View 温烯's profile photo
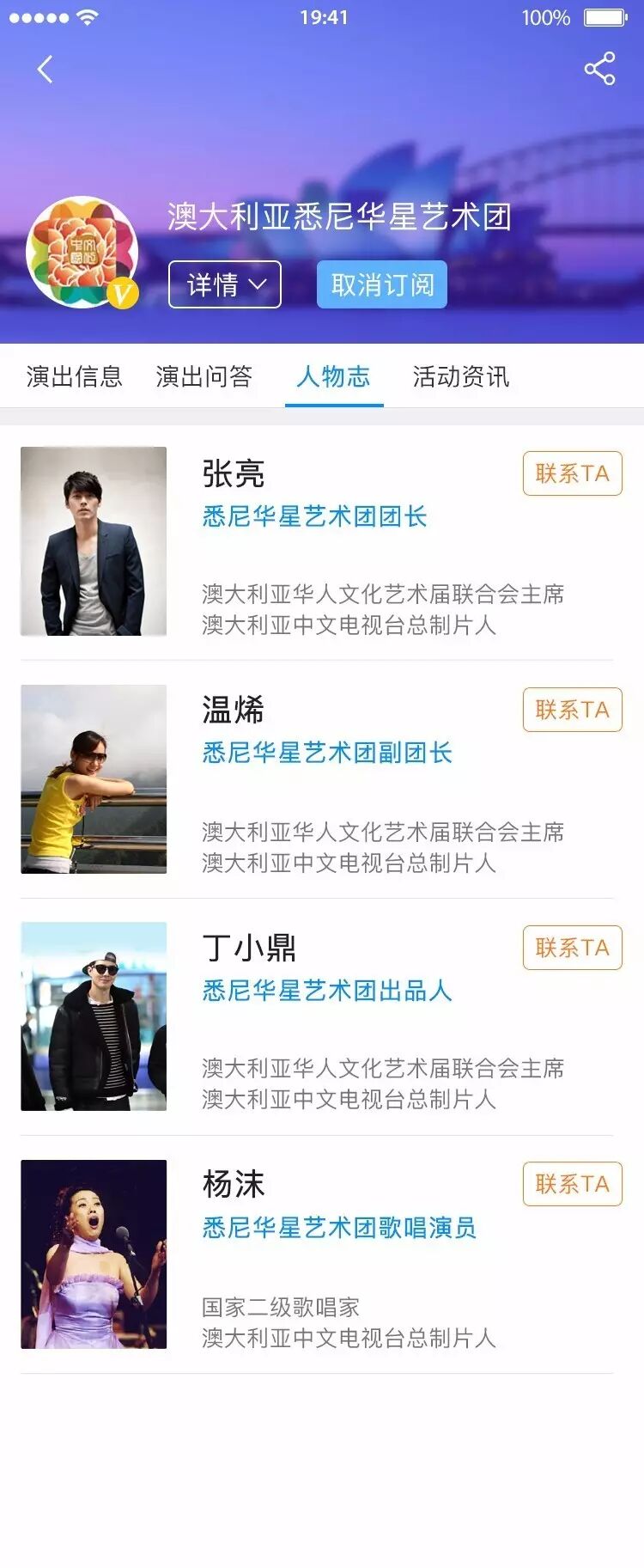 [x=94, y=779]
